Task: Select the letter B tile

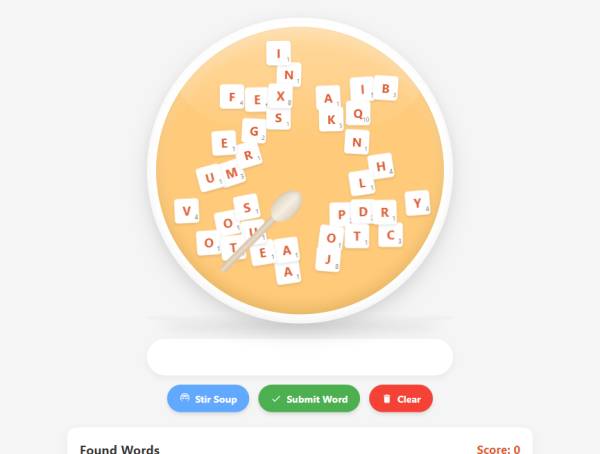Action: pyautogui.click(x=386, y=88)
